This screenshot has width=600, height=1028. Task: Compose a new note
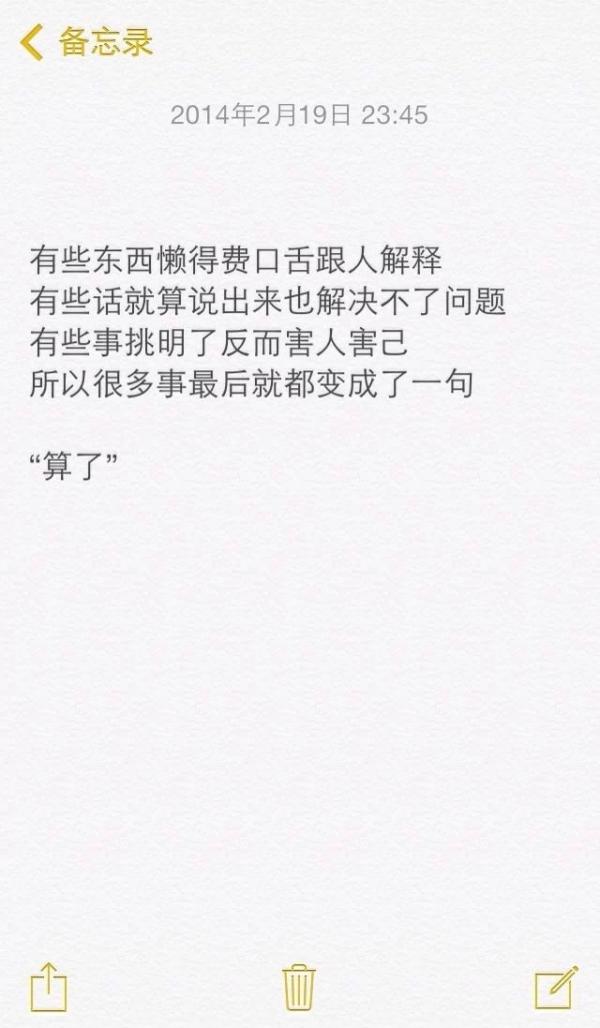(556, 987)
